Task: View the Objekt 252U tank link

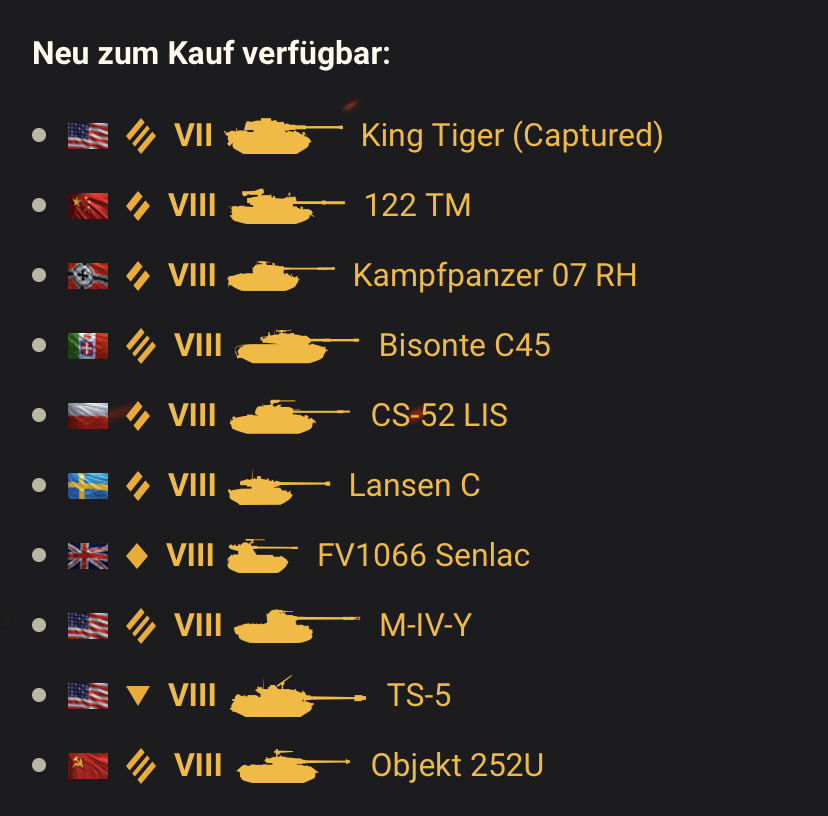Action: (x=457, y=765)
